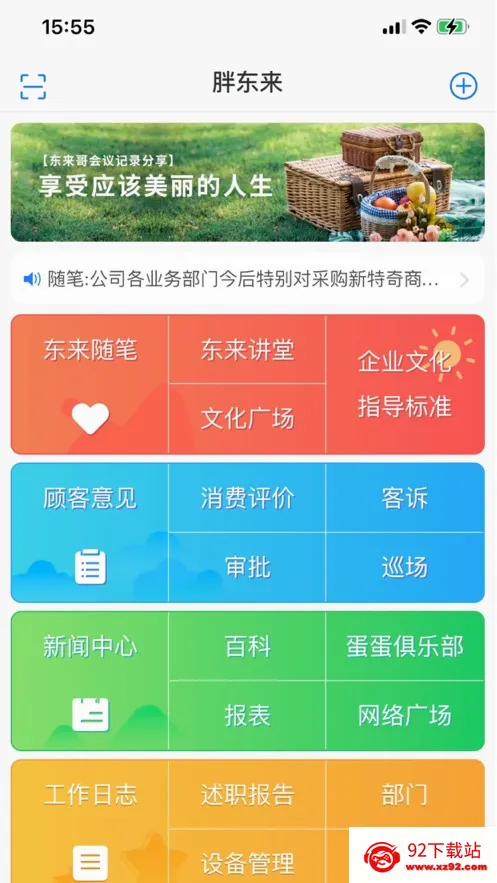Open the 随笔 announcement row
The width and height of the screenshot is (497, 883).
(248, 279)
